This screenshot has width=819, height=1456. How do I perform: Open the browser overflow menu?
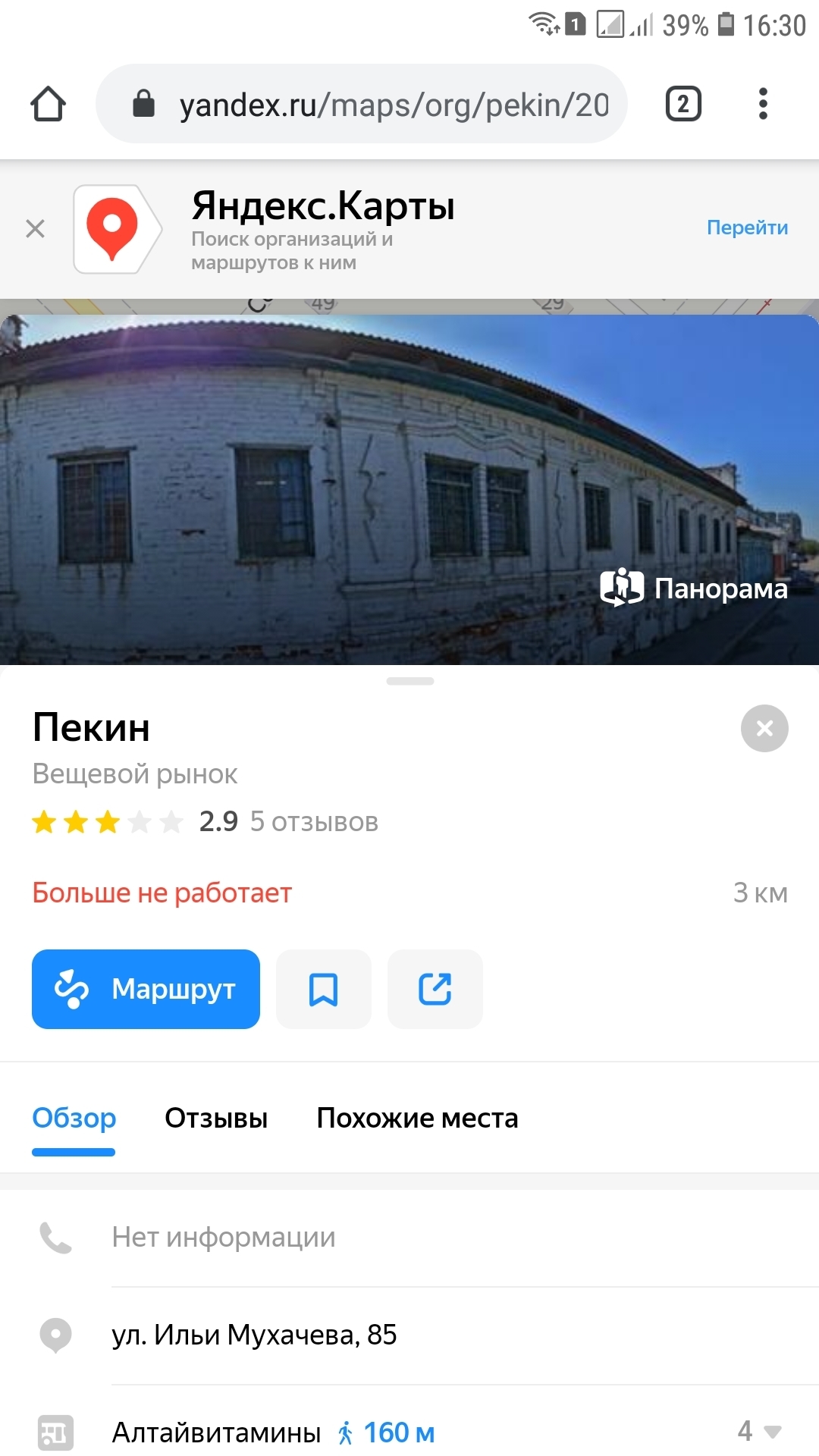pyautogui.click(x=763, y=104)
